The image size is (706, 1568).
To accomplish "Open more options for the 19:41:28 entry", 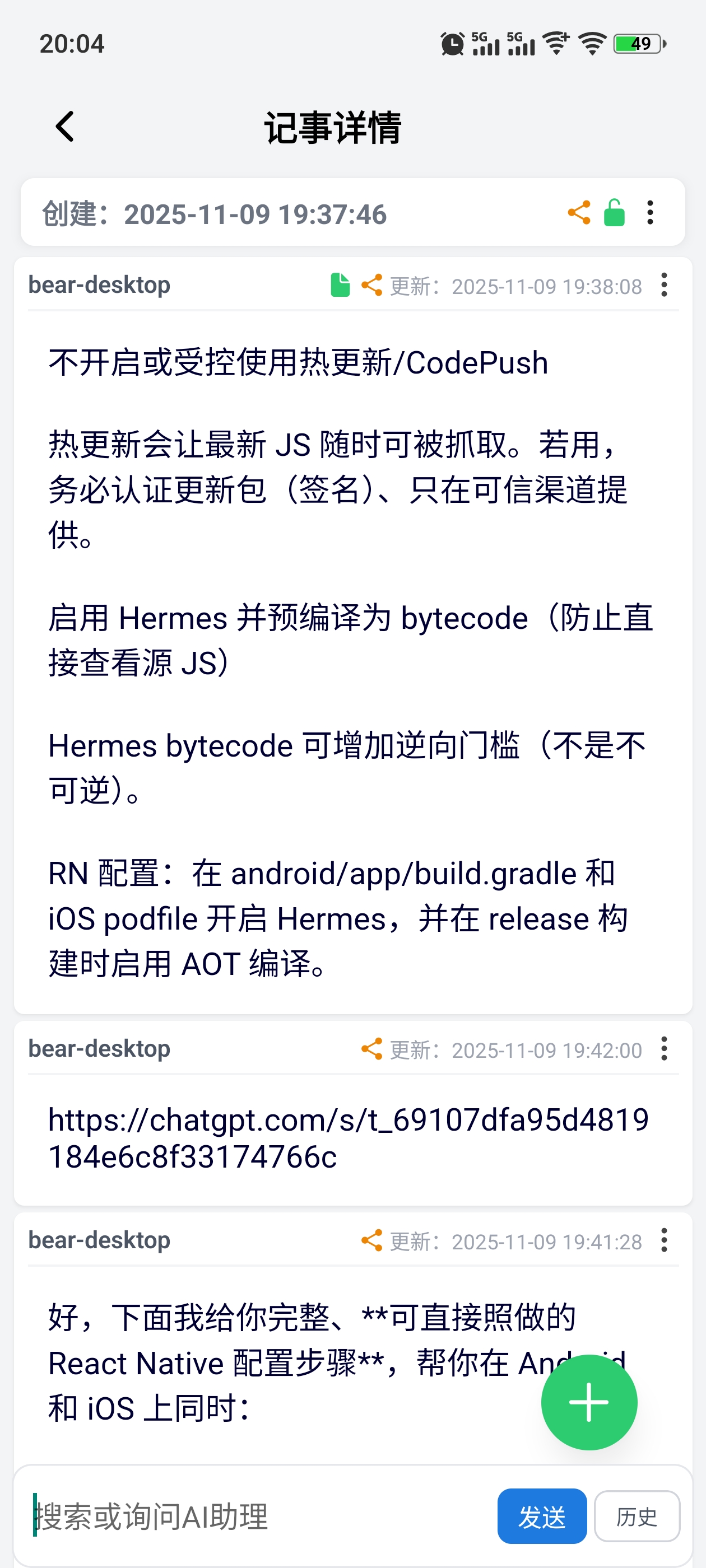I will coord(664,1240).
